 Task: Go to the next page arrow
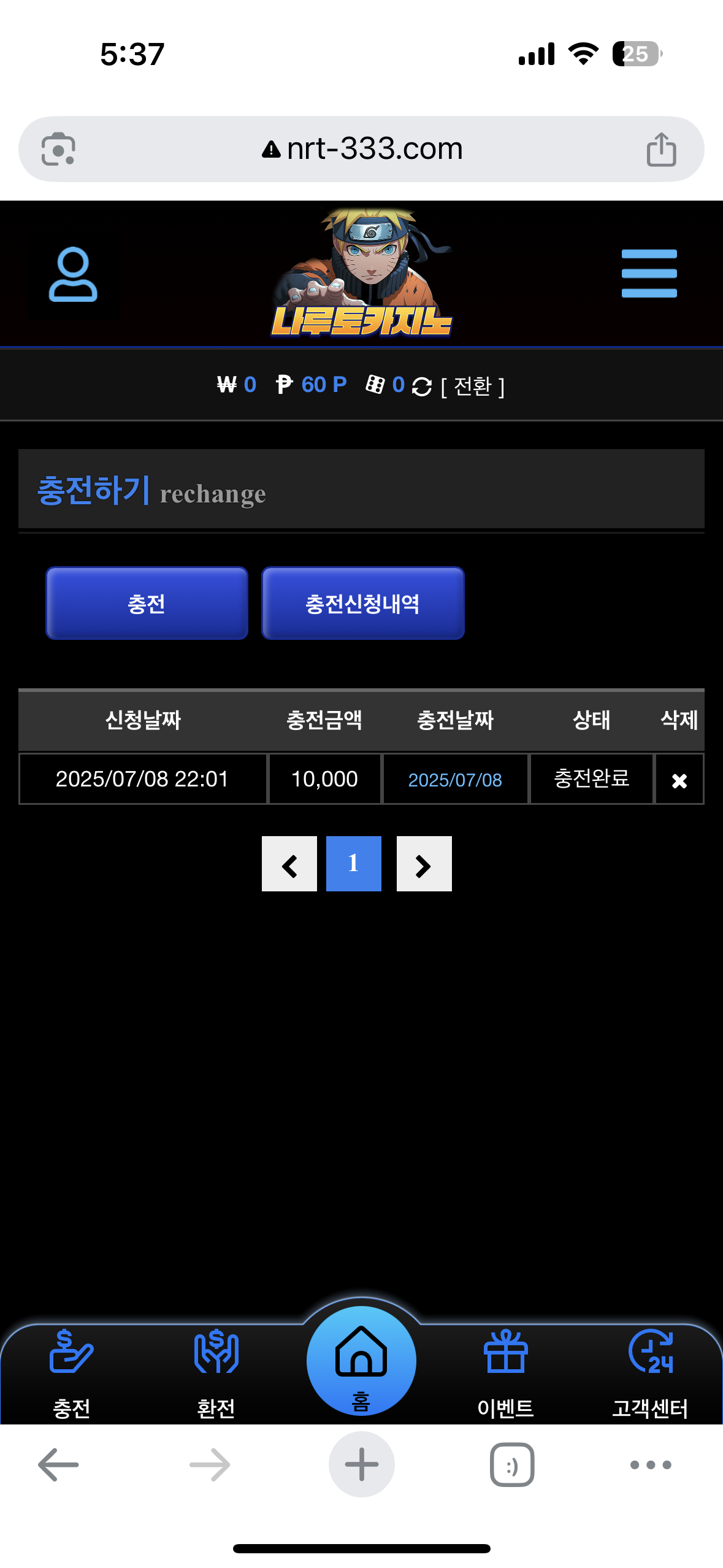(x=424, y=864)
